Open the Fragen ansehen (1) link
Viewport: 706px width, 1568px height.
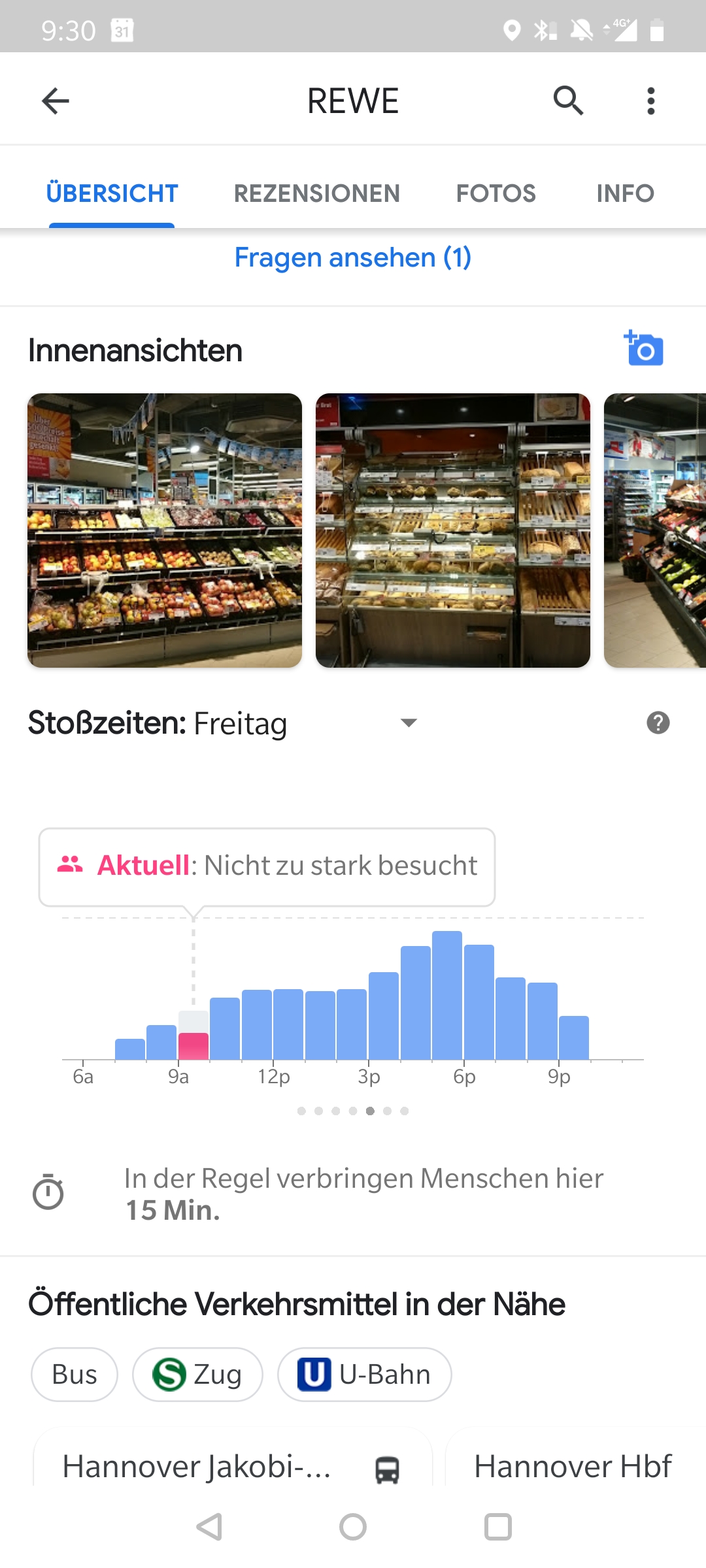pyautogui.click(x=353, y=257)
